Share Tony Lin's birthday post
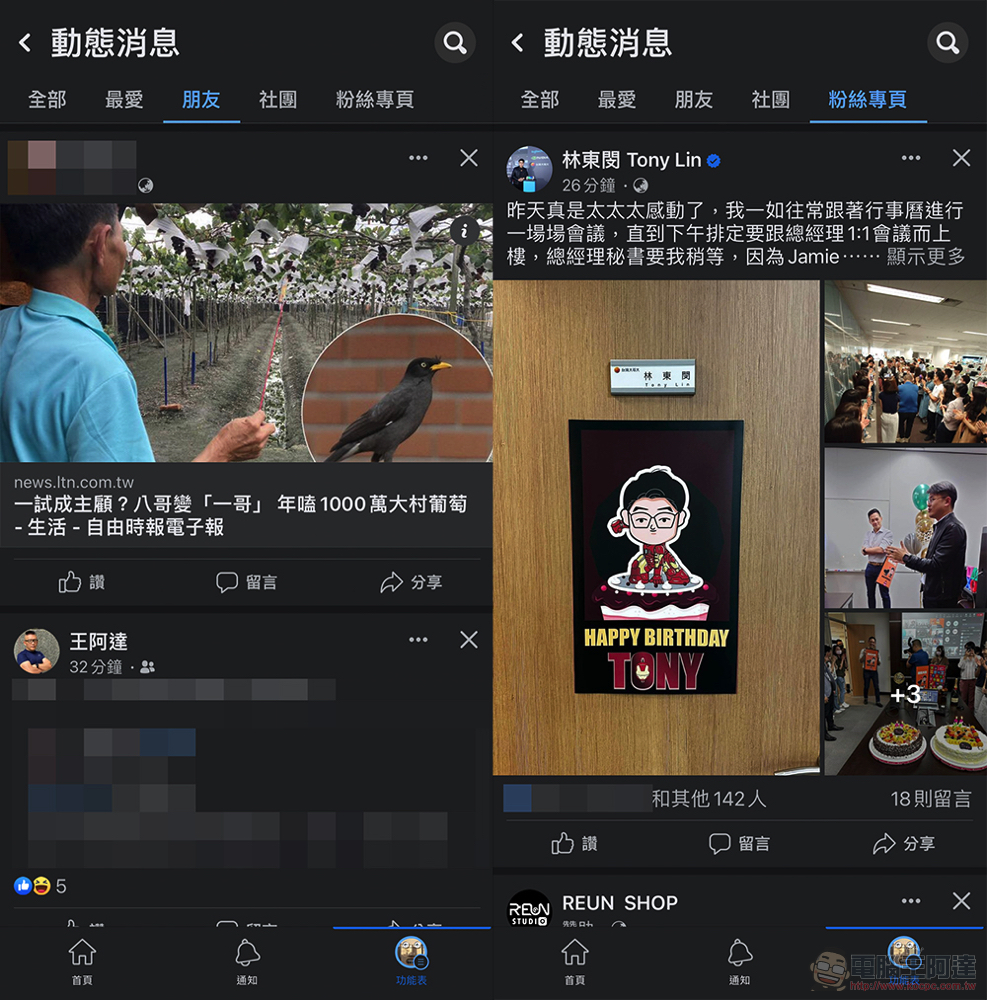The image size is (987, 1000). pos(903,844)
